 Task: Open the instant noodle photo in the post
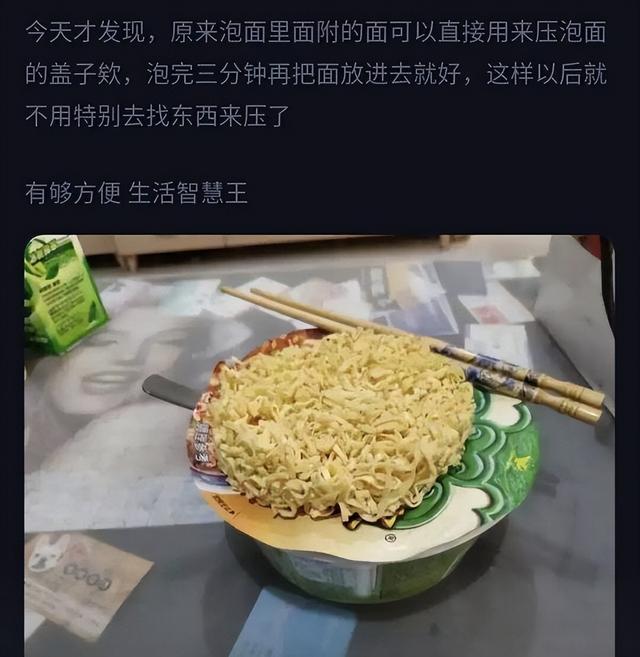[319, 445]
